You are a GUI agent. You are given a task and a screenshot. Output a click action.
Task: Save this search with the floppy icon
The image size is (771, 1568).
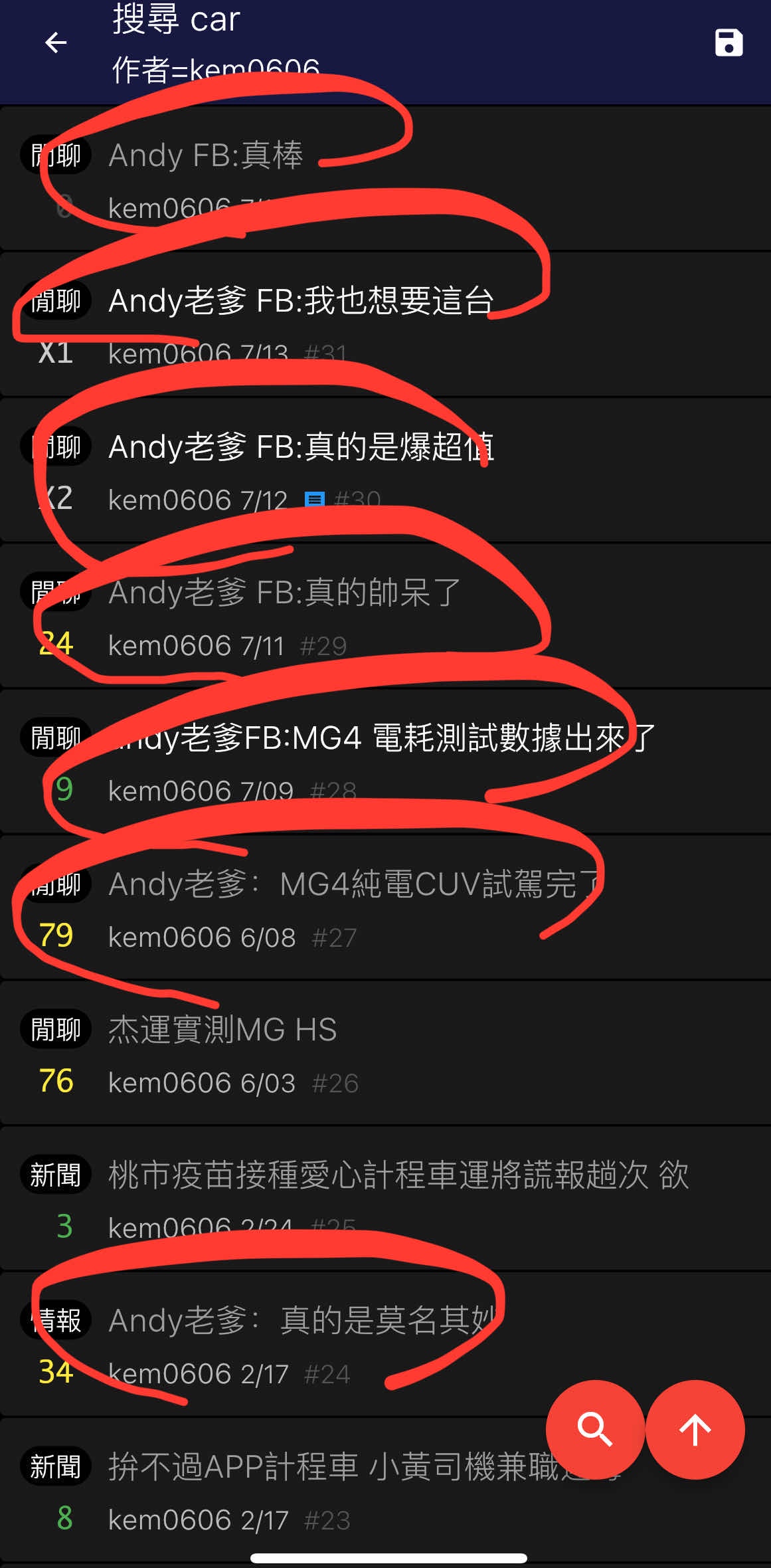click(728, 43)
